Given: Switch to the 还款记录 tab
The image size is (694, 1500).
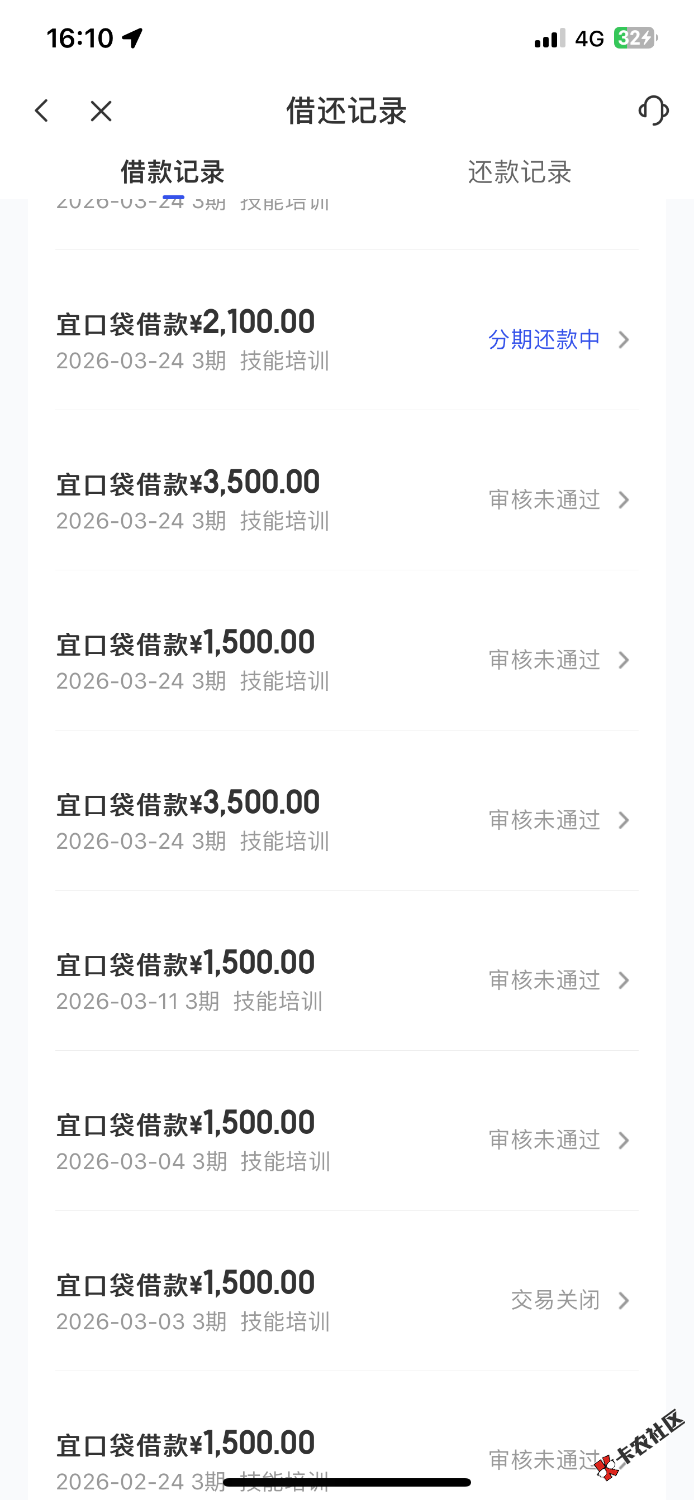Looking at the screenshot, I should (519, 172).
